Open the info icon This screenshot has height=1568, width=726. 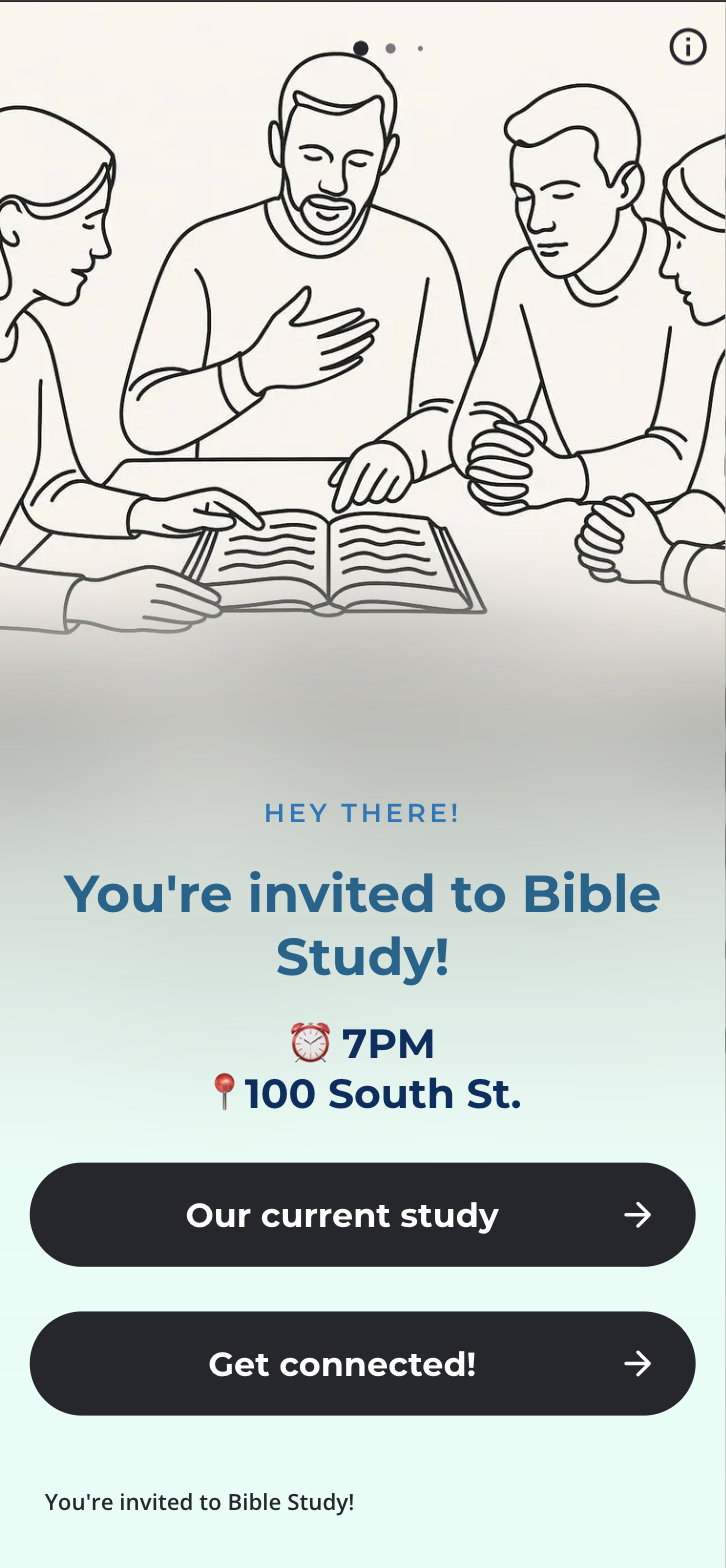(687, 47)
